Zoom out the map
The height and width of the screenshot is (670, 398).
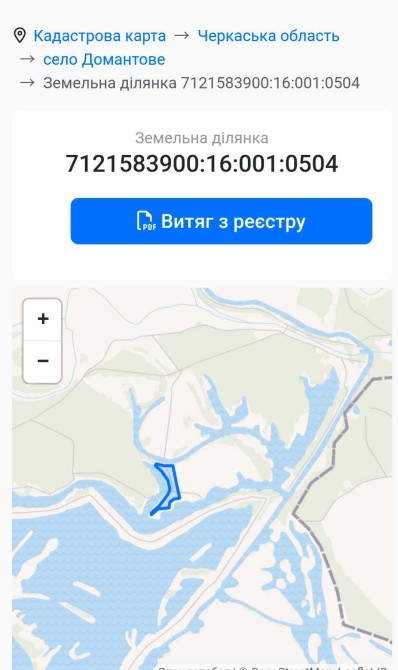pos(42,361)
